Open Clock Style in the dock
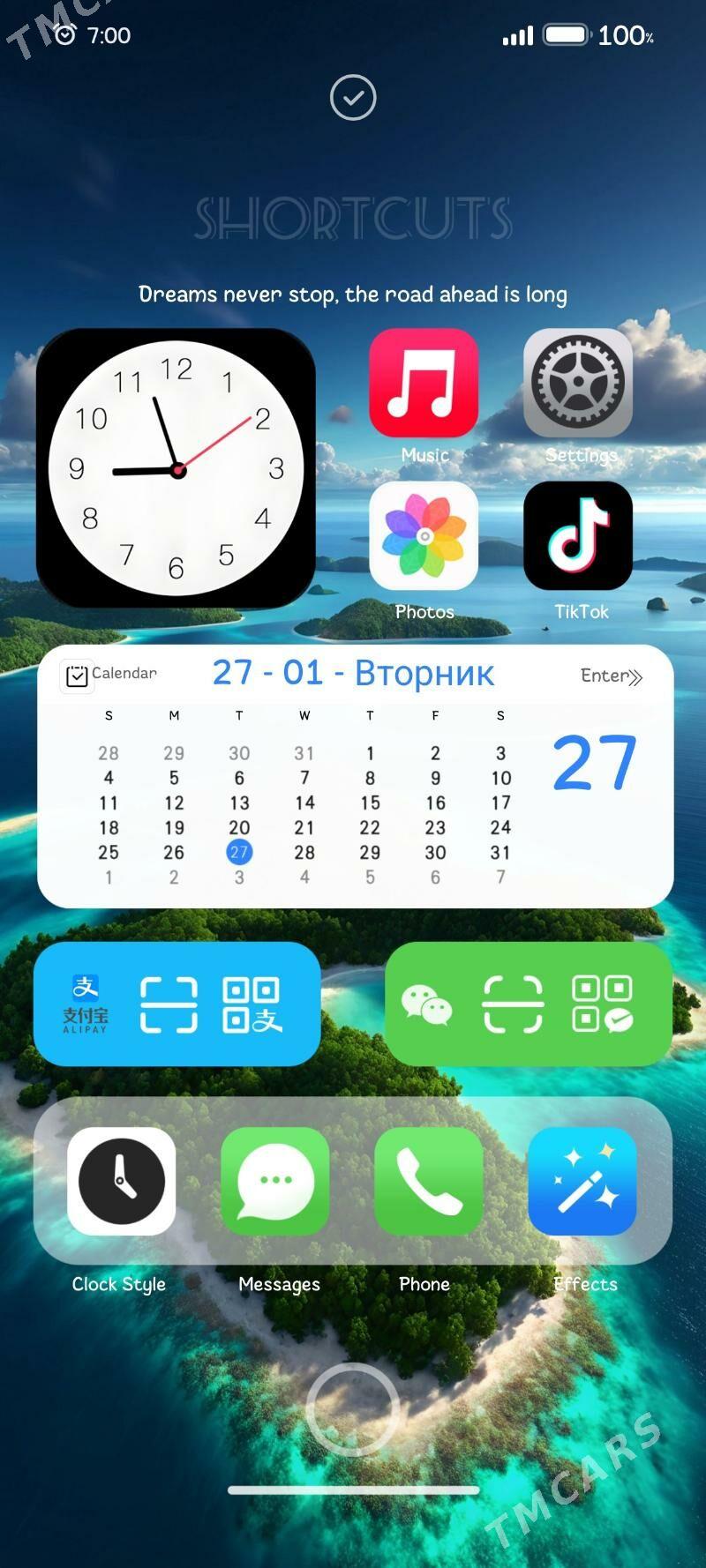The image size is (706, 1568). 122,1182
